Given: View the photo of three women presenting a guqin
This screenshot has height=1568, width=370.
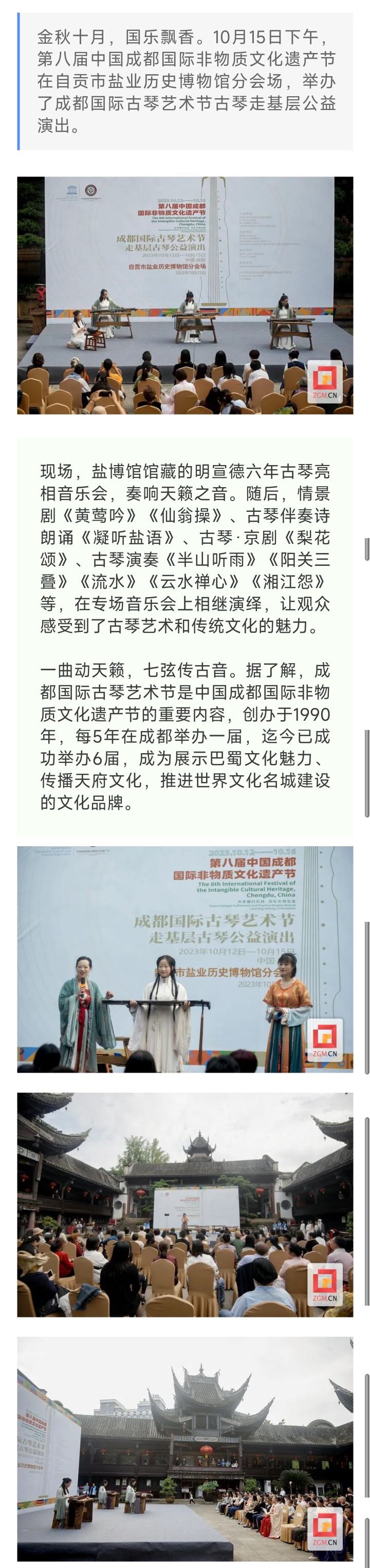Looking at the screenshot, I should 184,959.
